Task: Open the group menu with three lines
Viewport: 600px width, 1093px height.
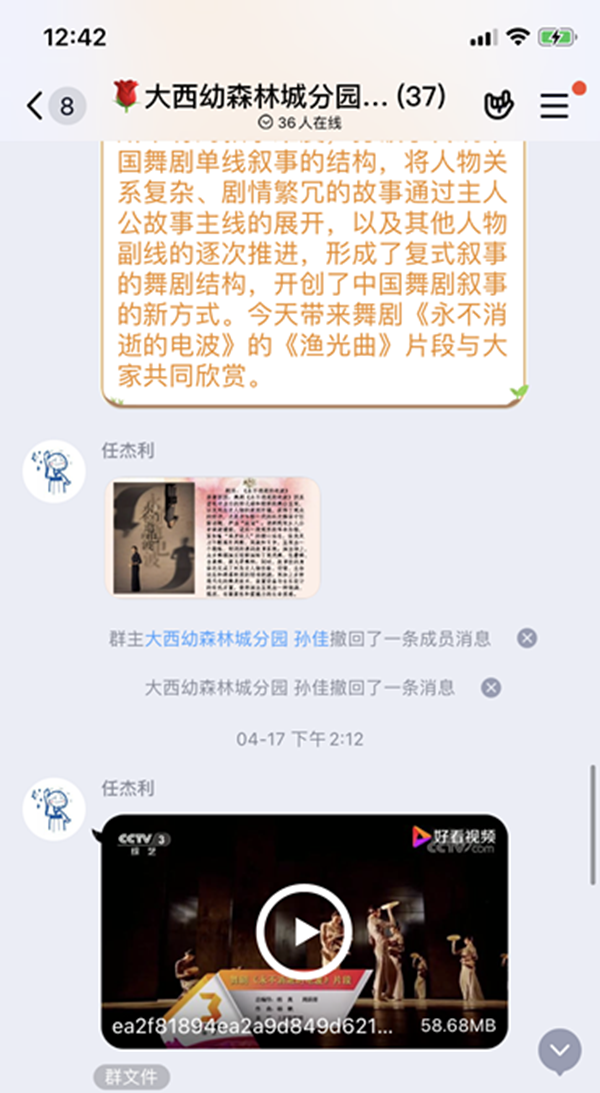Action: click(555, 105)
